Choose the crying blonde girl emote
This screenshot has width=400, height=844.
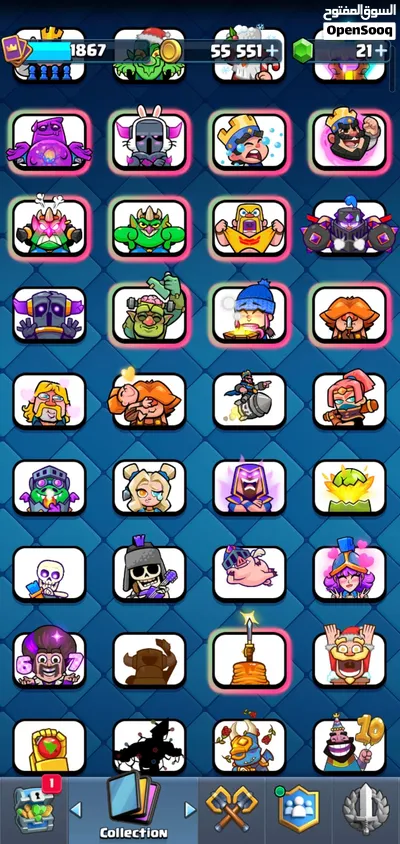point(149,487)
